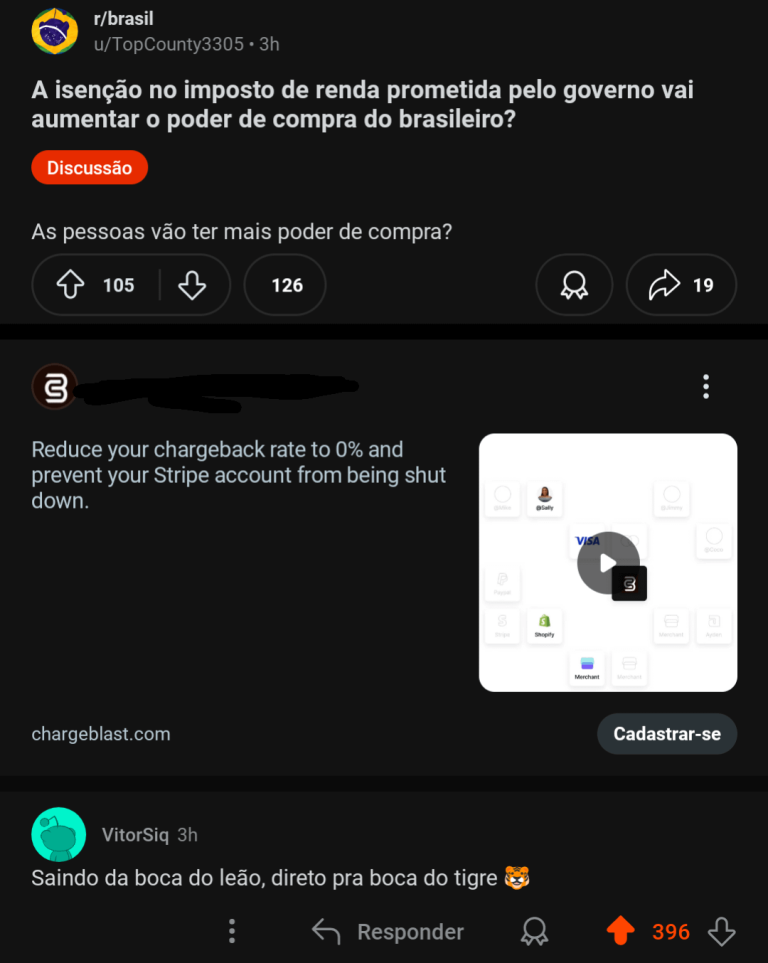Select the Discussão flair chip
Screen dimensions: 768x963
click(89, 168)
